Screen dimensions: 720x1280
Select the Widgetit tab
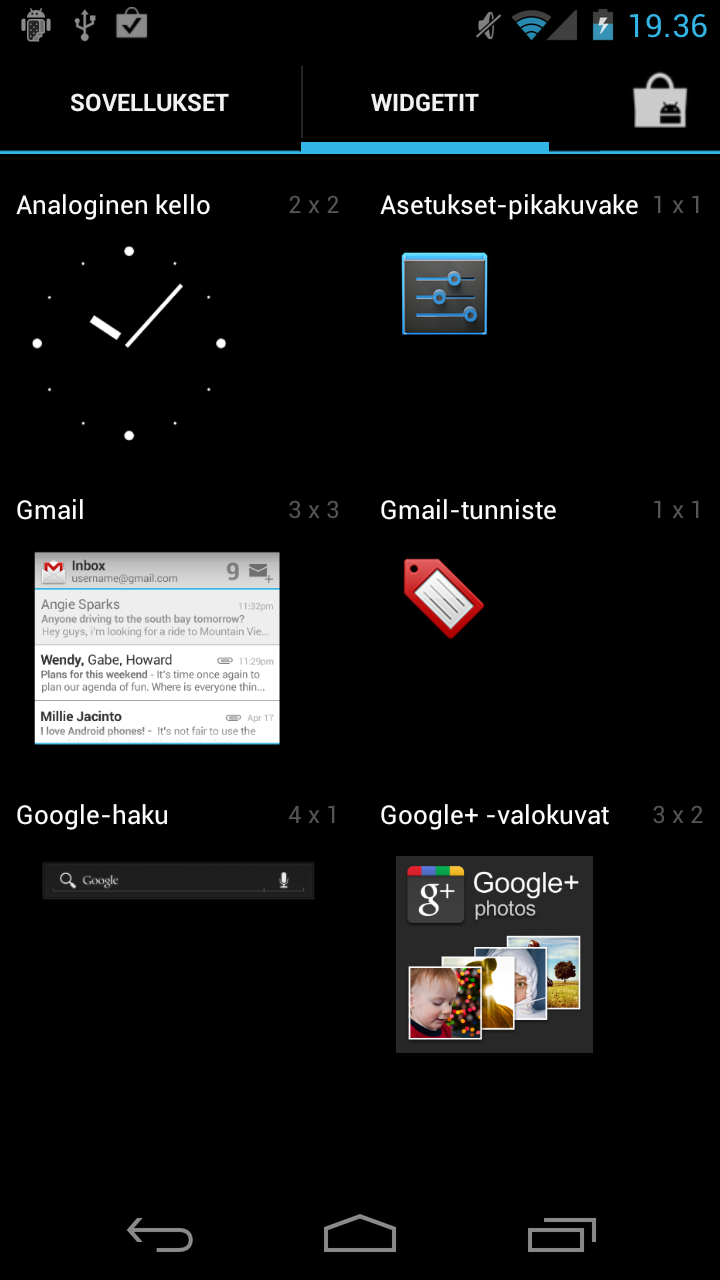(x=425, y=103)
